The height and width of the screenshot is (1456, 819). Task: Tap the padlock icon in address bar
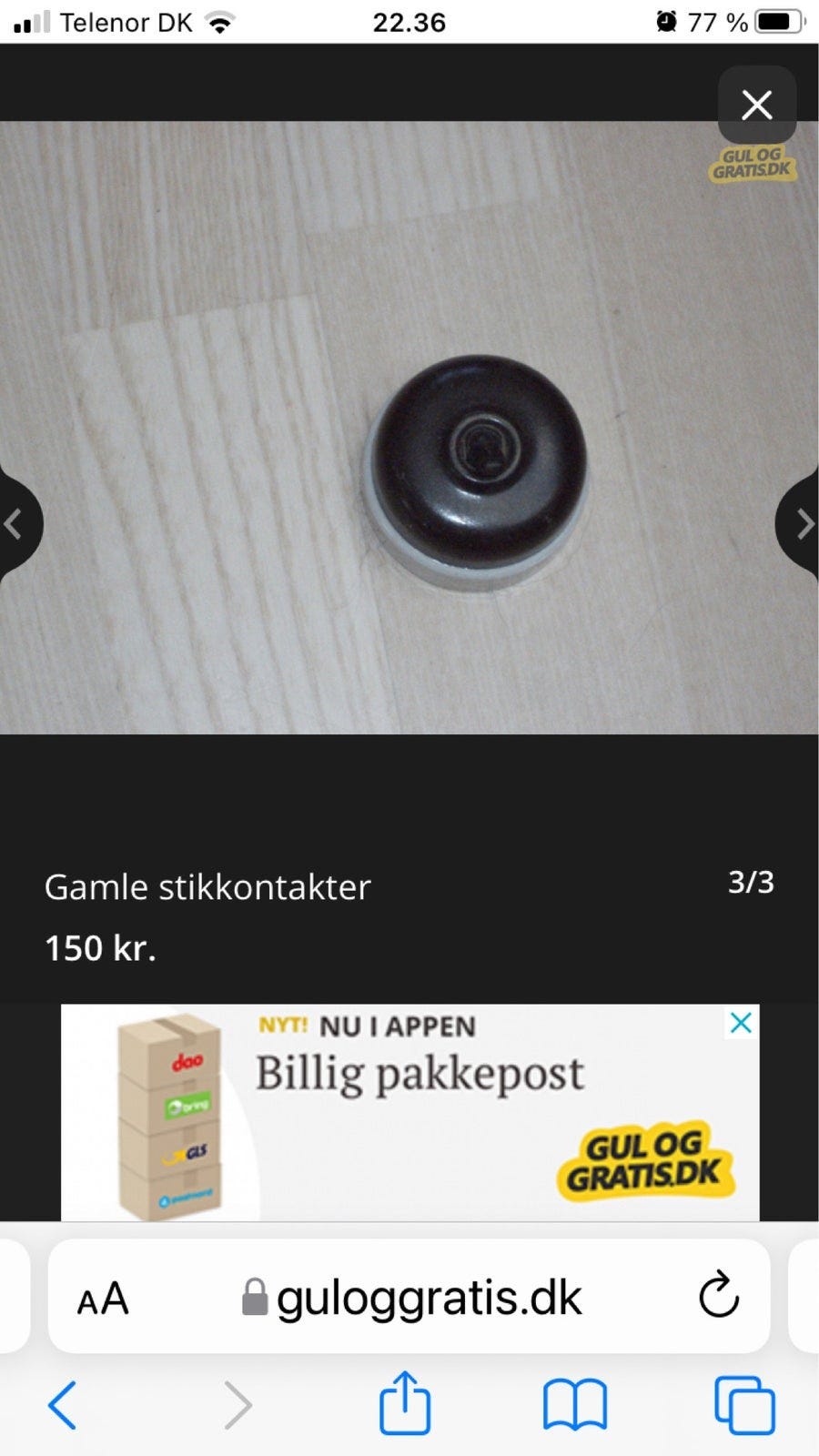256,1296
